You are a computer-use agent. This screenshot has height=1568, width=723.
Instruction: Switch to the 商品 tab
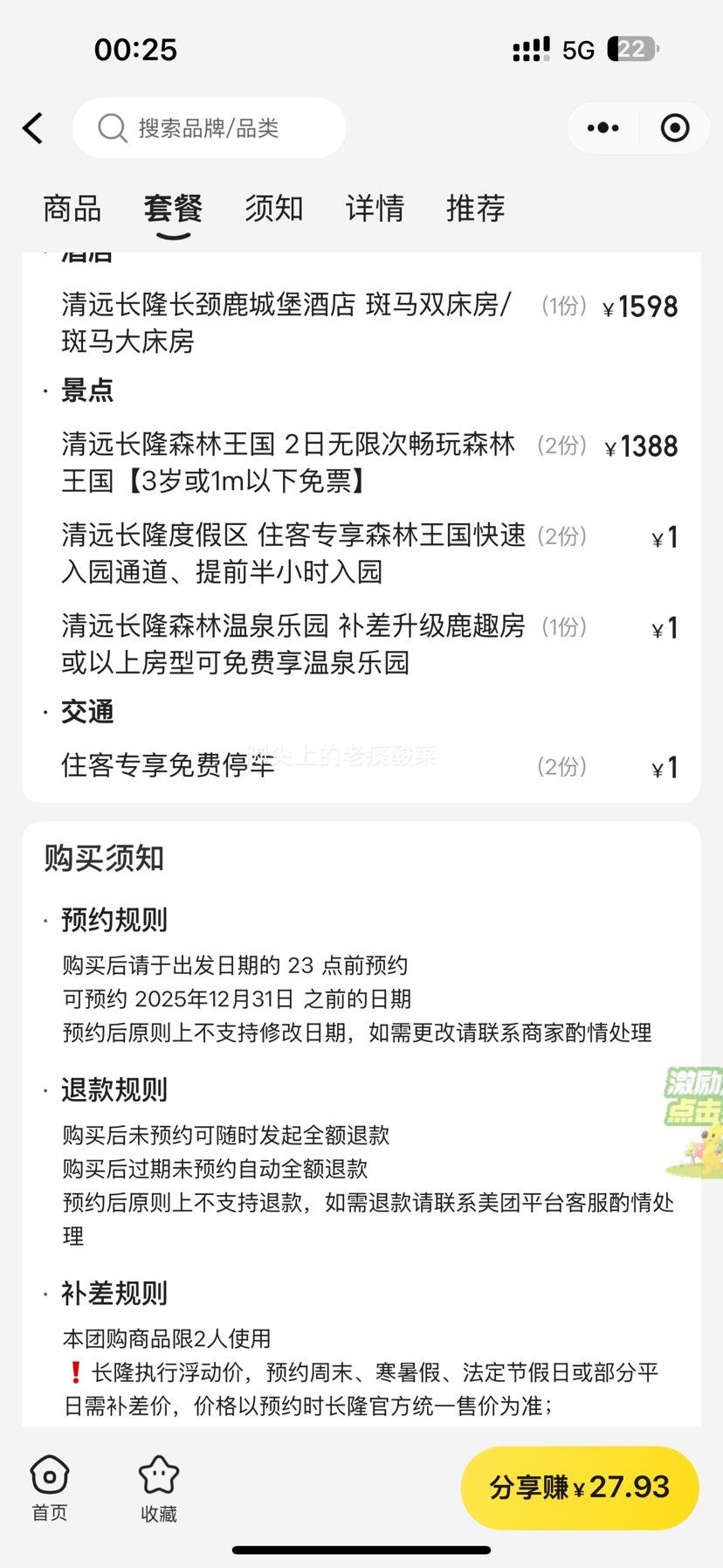pyautogui.click(x=72, y=209)
